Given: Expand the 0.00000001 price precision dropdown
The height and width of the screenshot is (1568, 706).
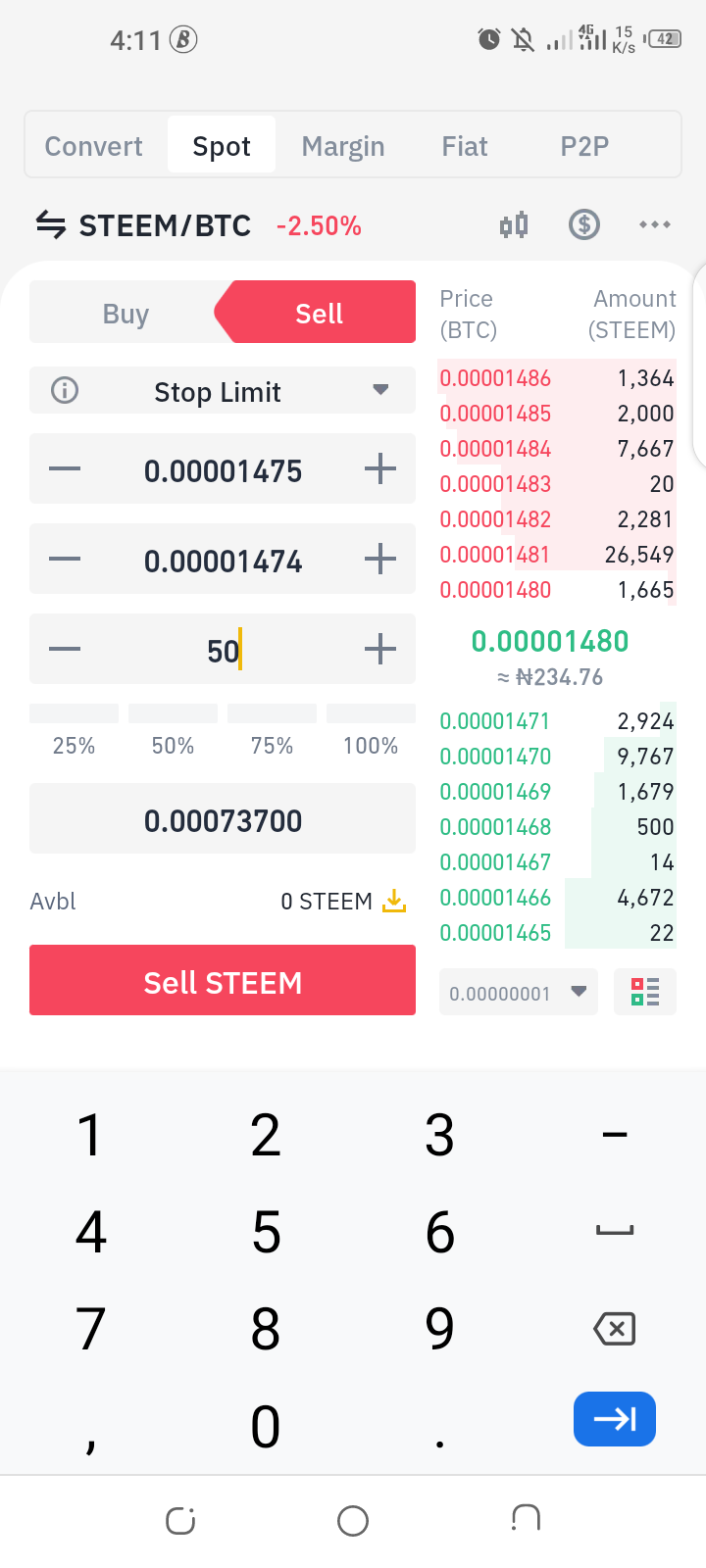Looking at the screenshot, I should [518, 993].
